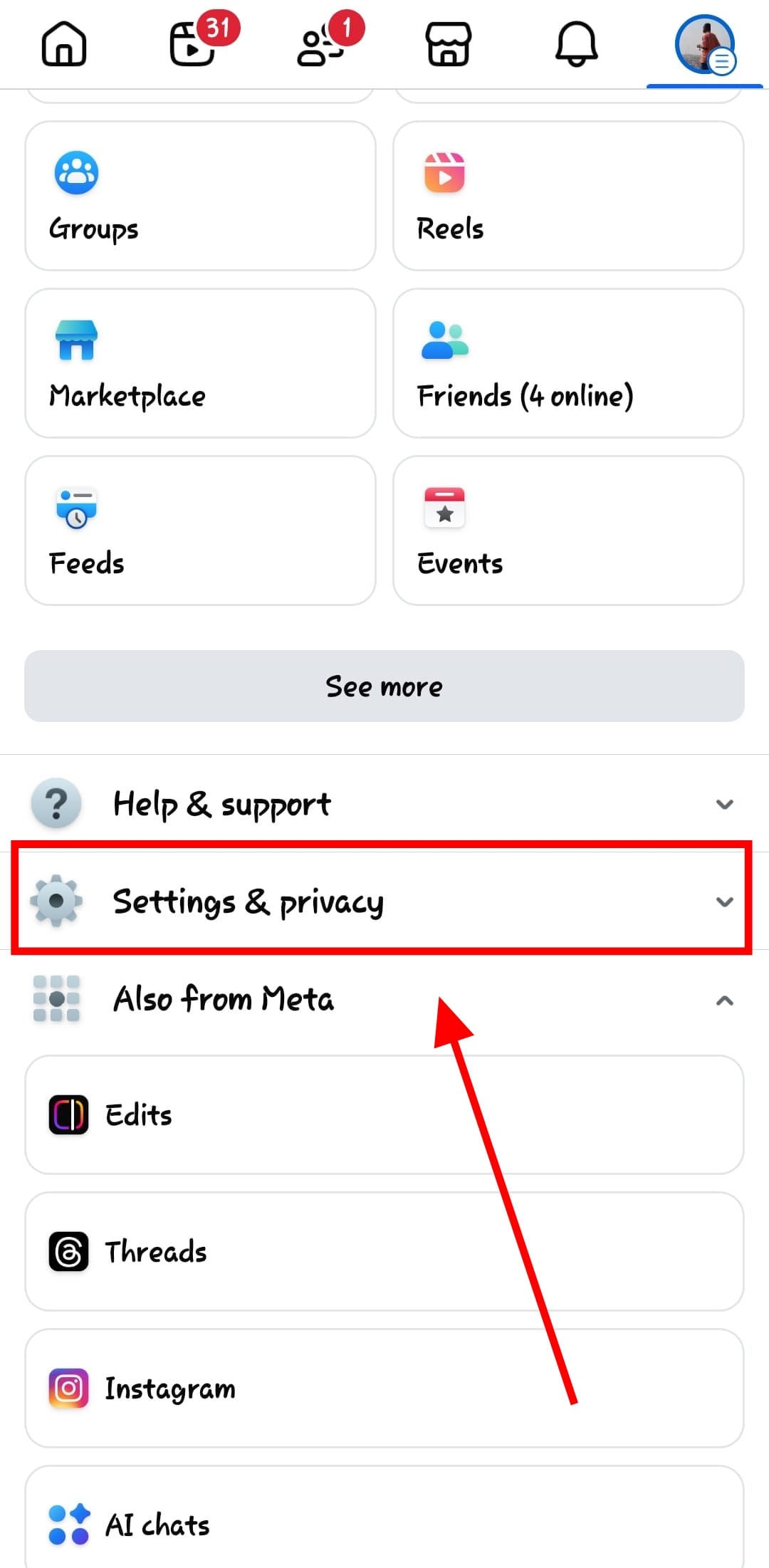The image size is (769, 1568).
Task: Open the Reels shortcut card
Action: [x=568, y=196]
